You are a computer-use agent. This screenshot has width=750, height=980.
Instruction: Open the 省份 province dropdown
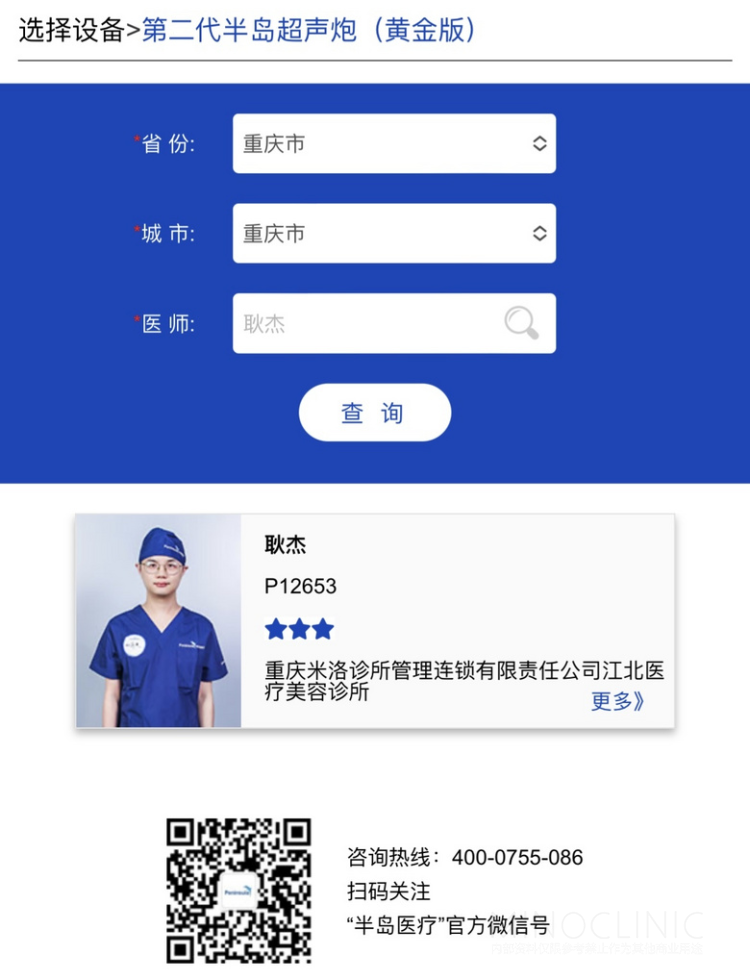coord(394,143)
